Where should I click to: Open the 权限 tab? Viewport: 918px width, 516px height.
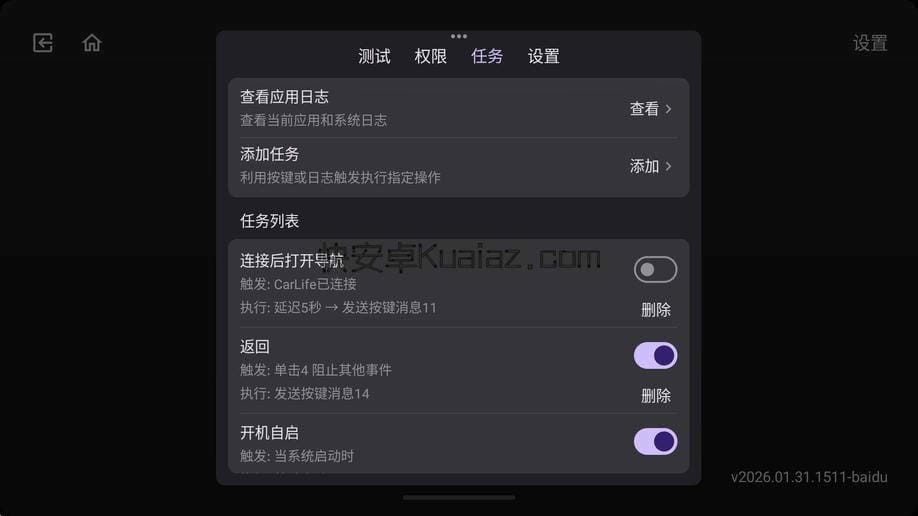[431, 56]
